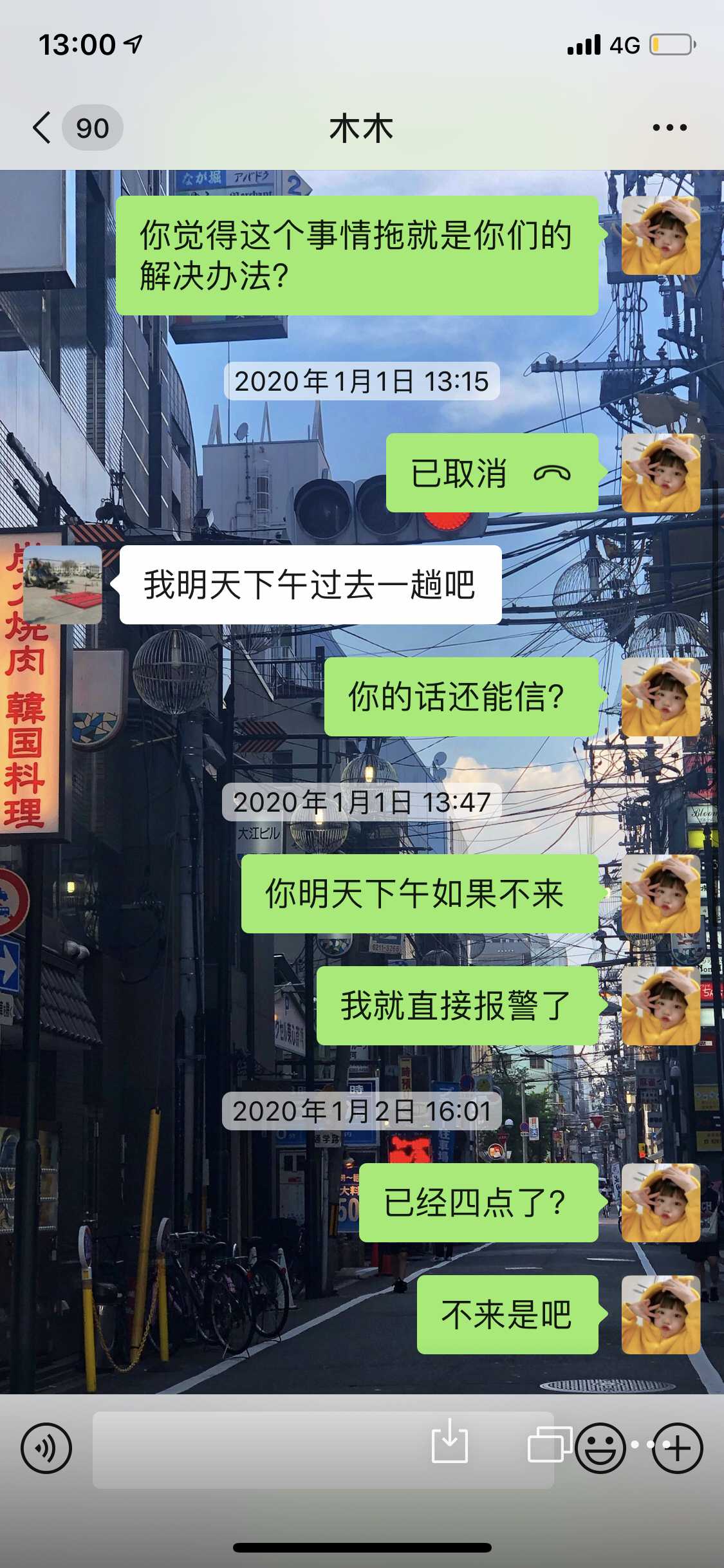The image size is (724, 1568).
Task: Open own avatar beside 不来是吧 message
Action: [660, 1314]
